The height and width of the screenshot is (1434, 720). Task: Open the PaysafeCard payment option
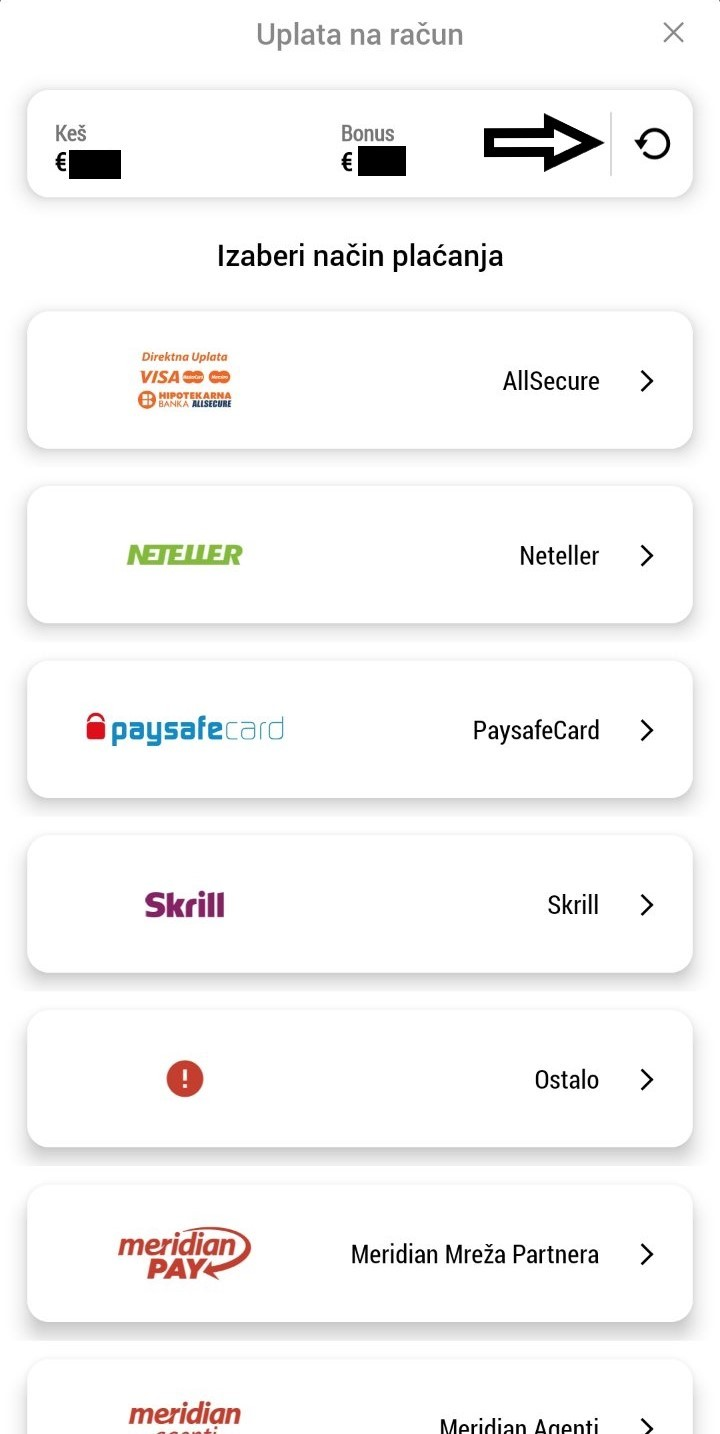(360, 729)
